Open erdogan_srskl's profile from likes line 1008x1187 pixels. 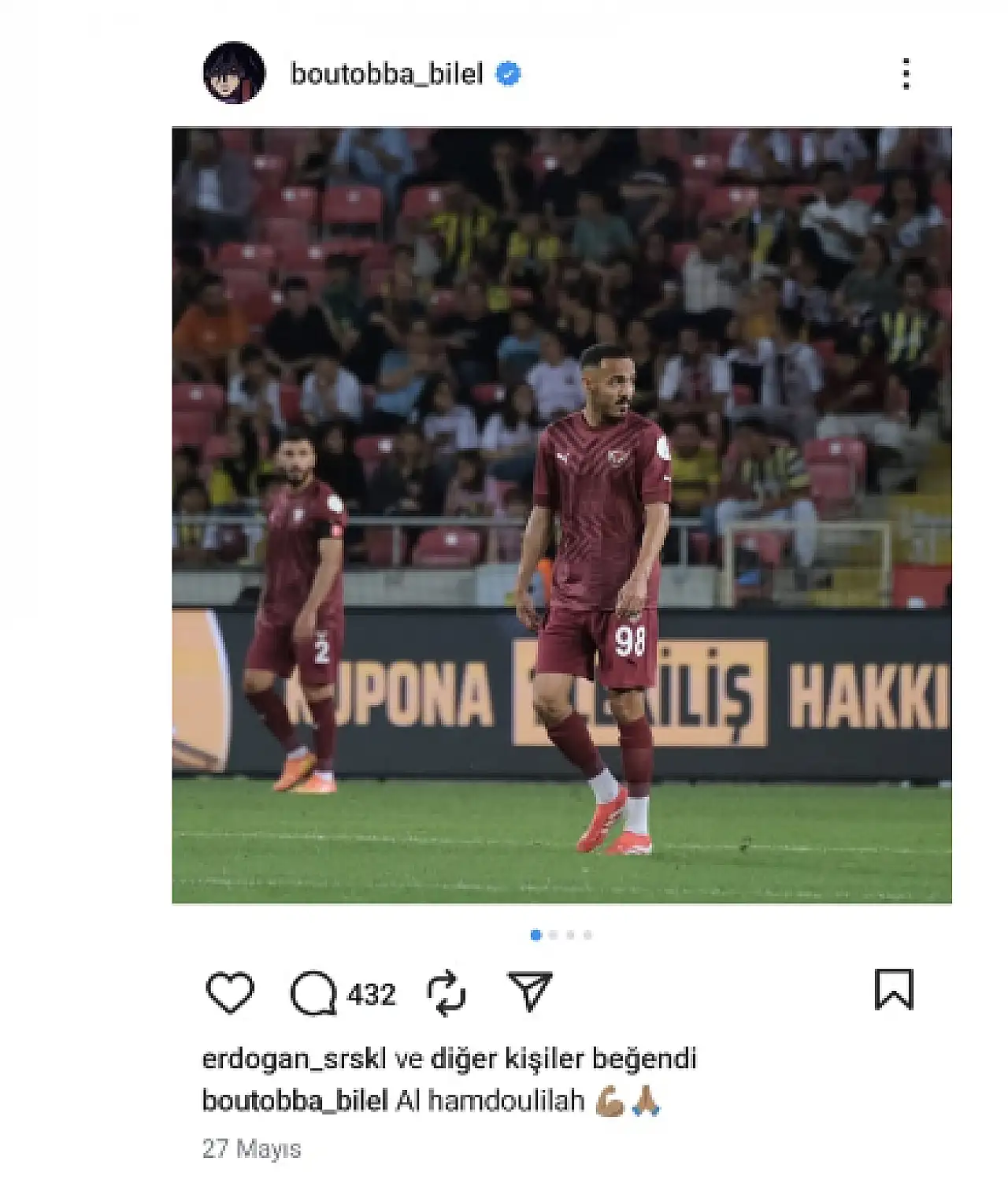pos(294,1059)
